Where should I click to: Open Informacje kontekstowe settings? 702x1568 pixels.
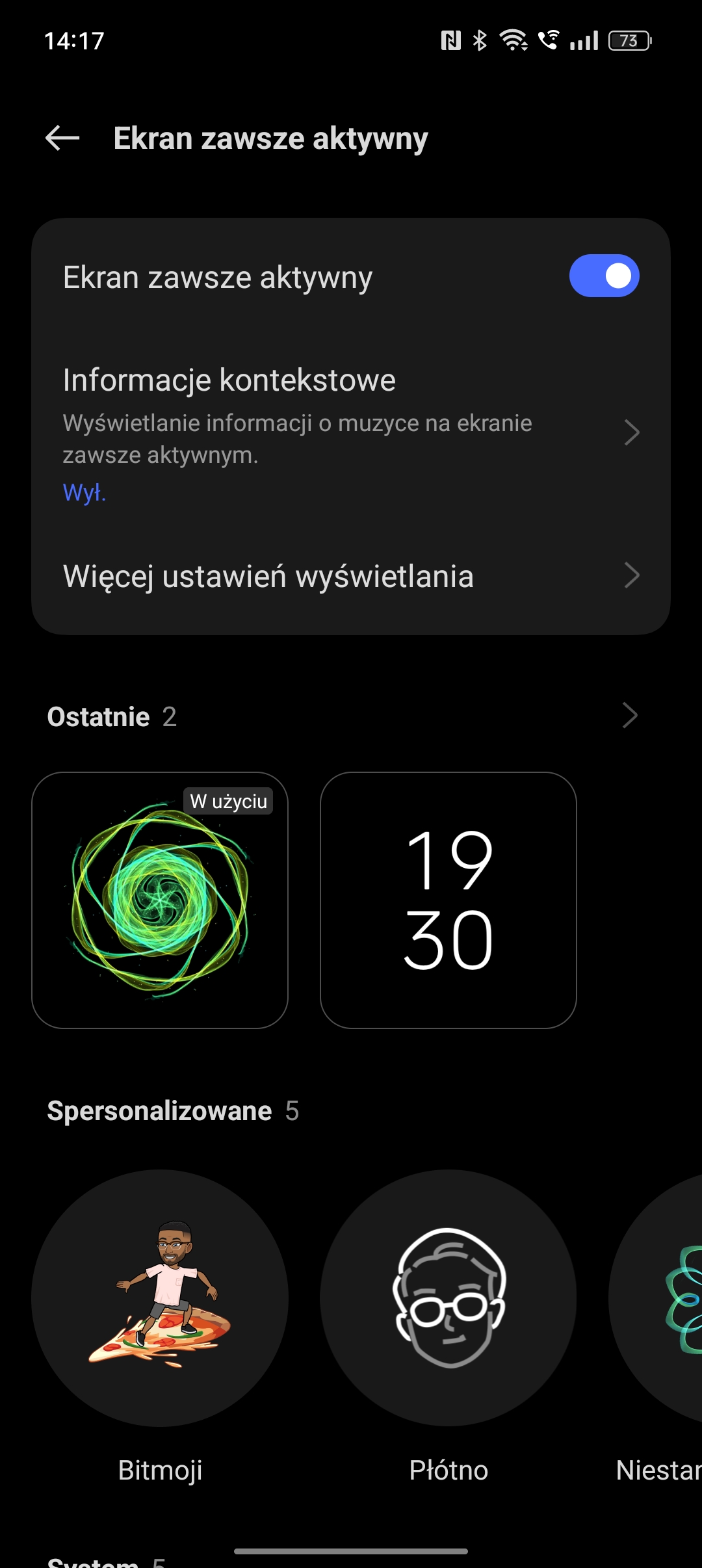tap(351, 432)
